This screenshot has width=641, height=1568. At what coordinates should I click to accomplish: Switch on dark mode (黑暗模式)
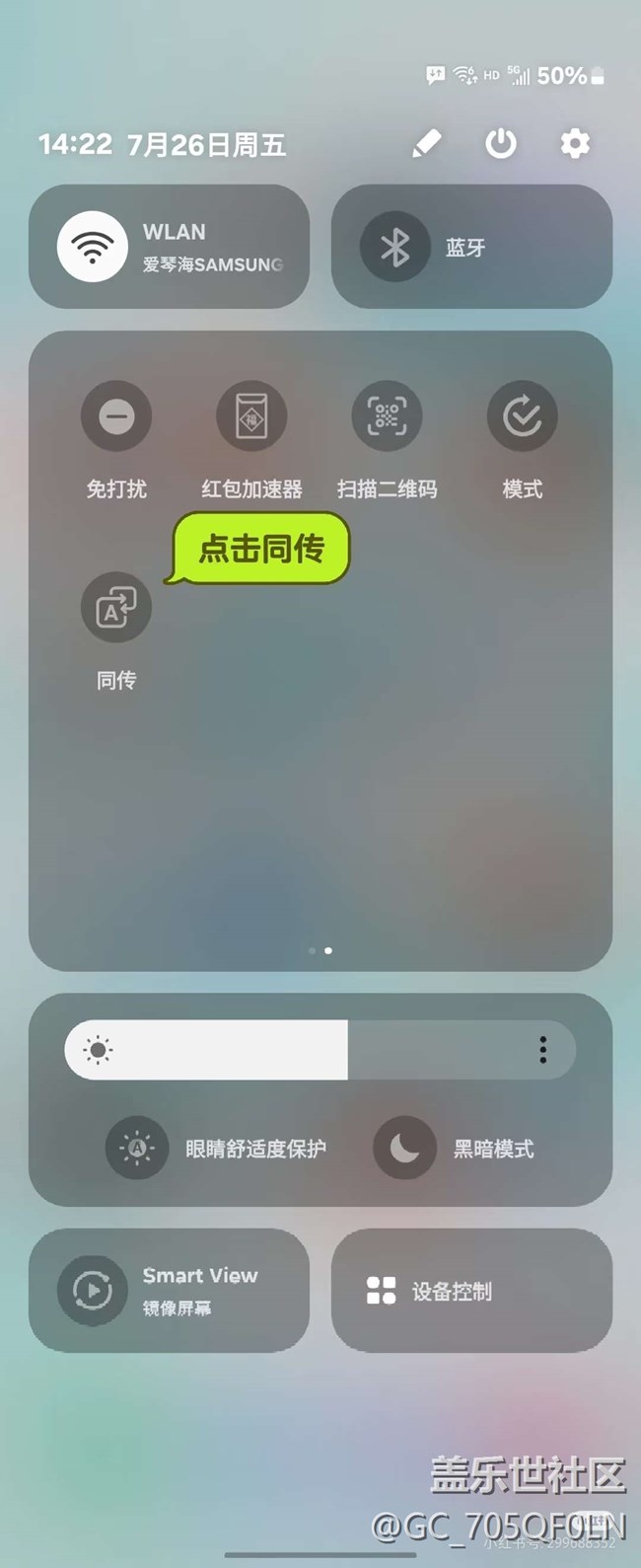[404, 1149]
